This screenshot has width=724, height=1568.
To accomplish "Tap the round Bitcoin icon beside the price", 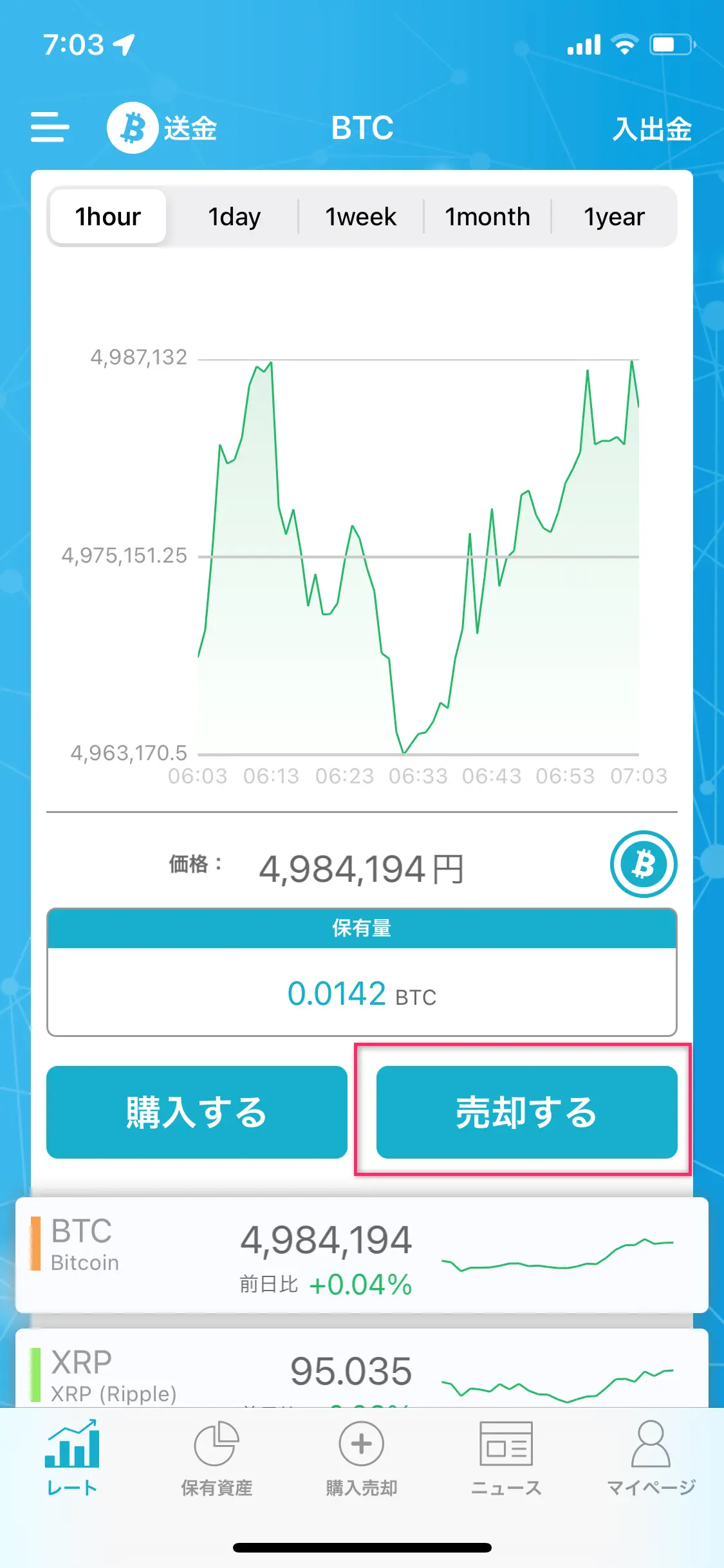I will click(x=644, y=864).
